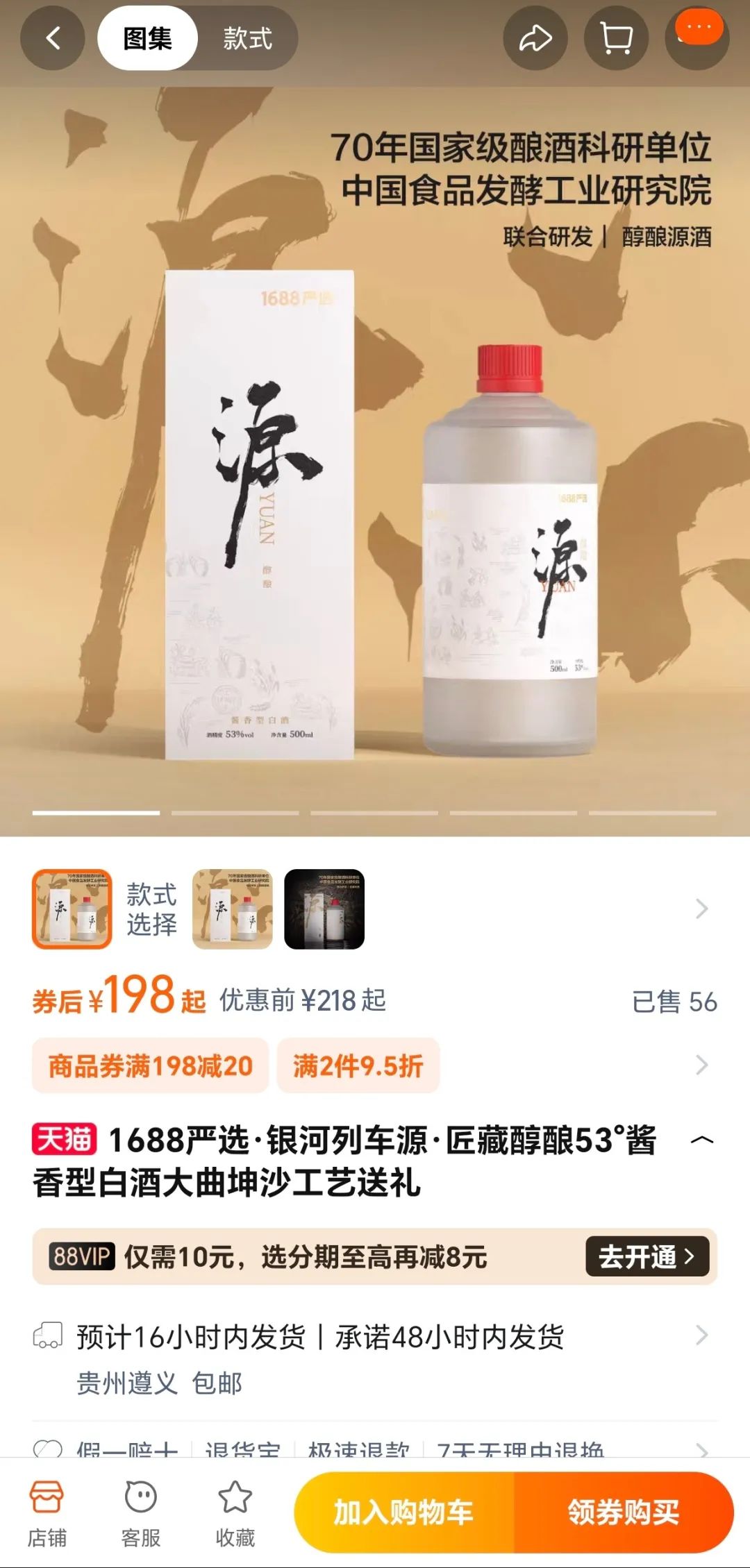Tap 领券购买 to buy with coupon
The width and height of the screenshot is (750, 1568).
point(623,1512)
